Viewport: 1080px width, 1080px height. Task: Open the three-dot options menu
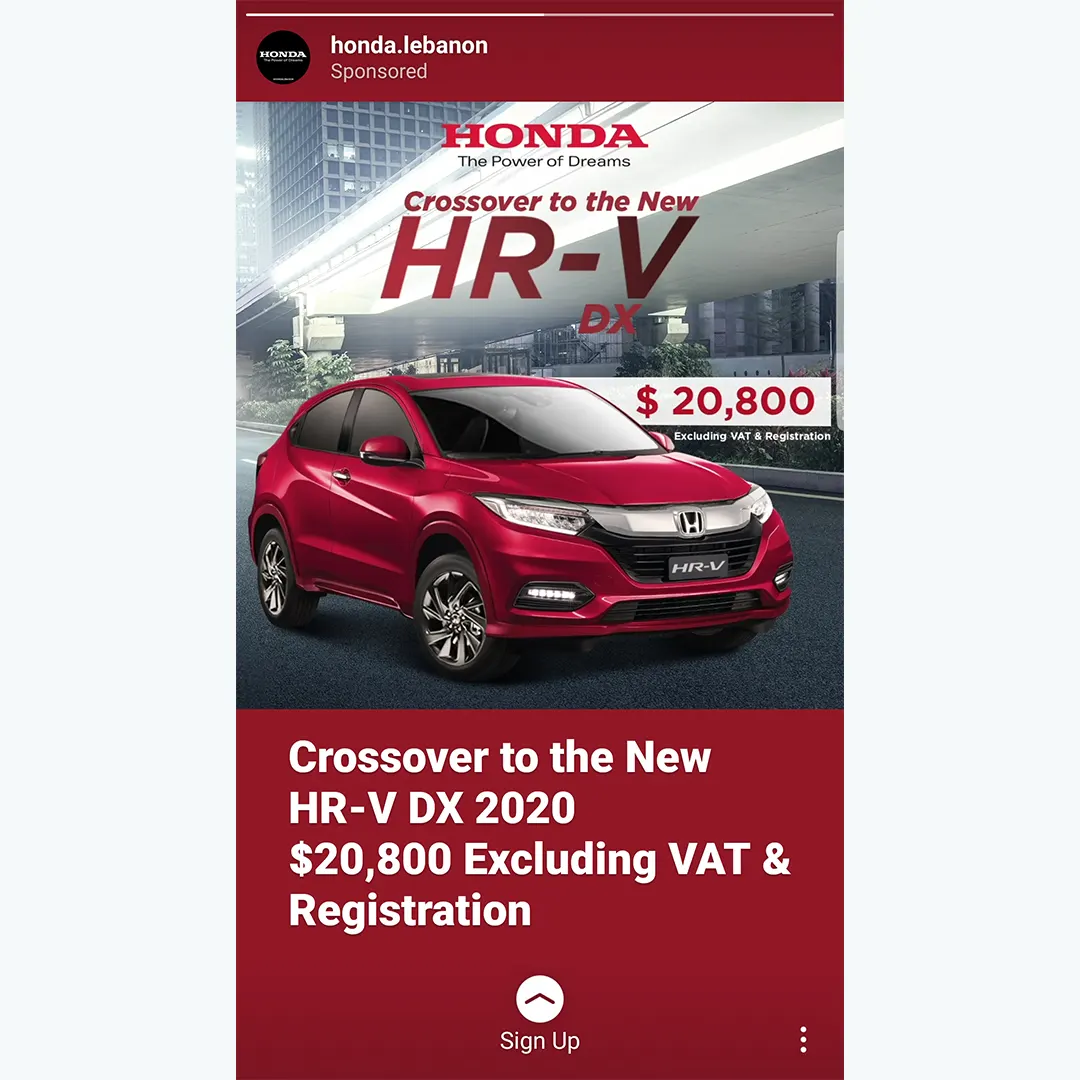[x=803, y=1039]
